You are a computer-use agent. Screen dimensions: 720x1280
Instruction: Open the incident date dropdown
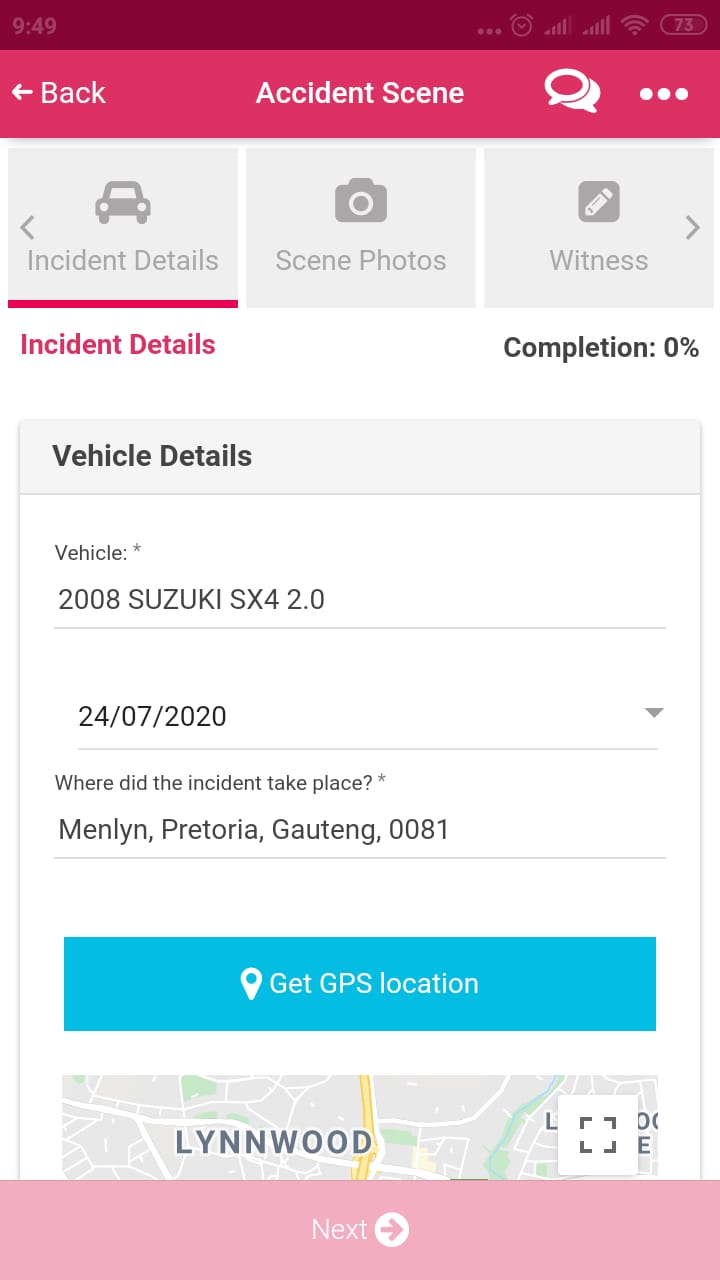click(x=368, y=716)
